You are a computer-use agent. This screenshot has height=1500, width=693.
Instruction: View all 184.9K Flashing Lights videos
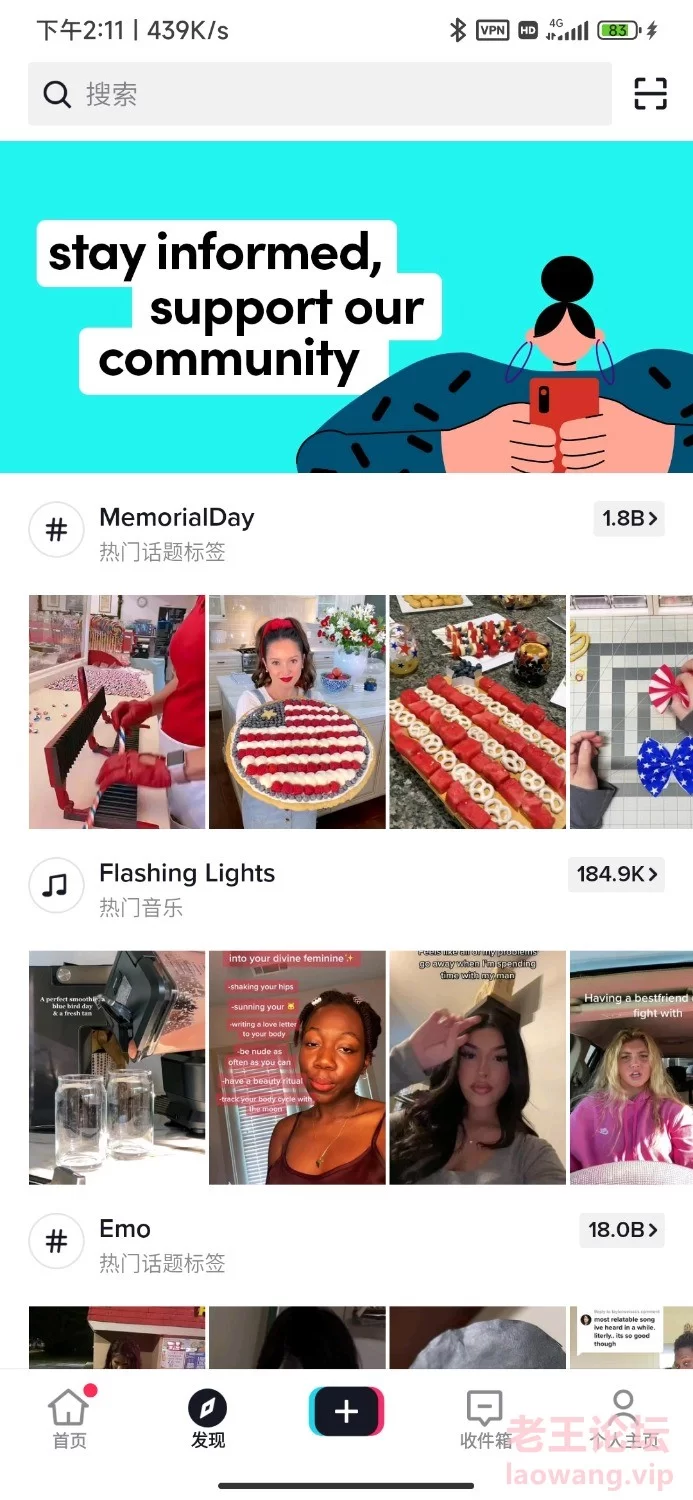coord(616,874)
